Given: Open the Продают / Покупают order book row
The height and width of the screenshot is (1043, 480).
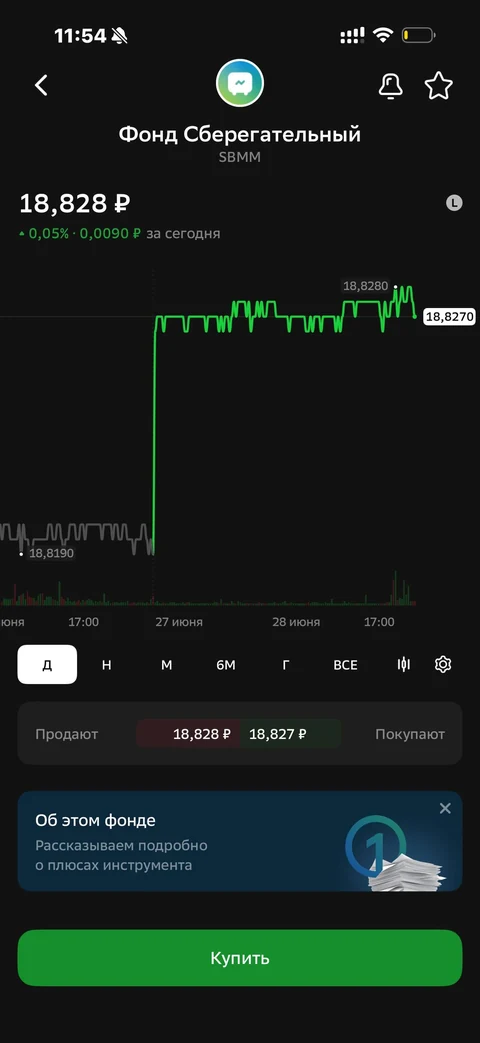Looking at the screenshot, I should click(239, 734).
